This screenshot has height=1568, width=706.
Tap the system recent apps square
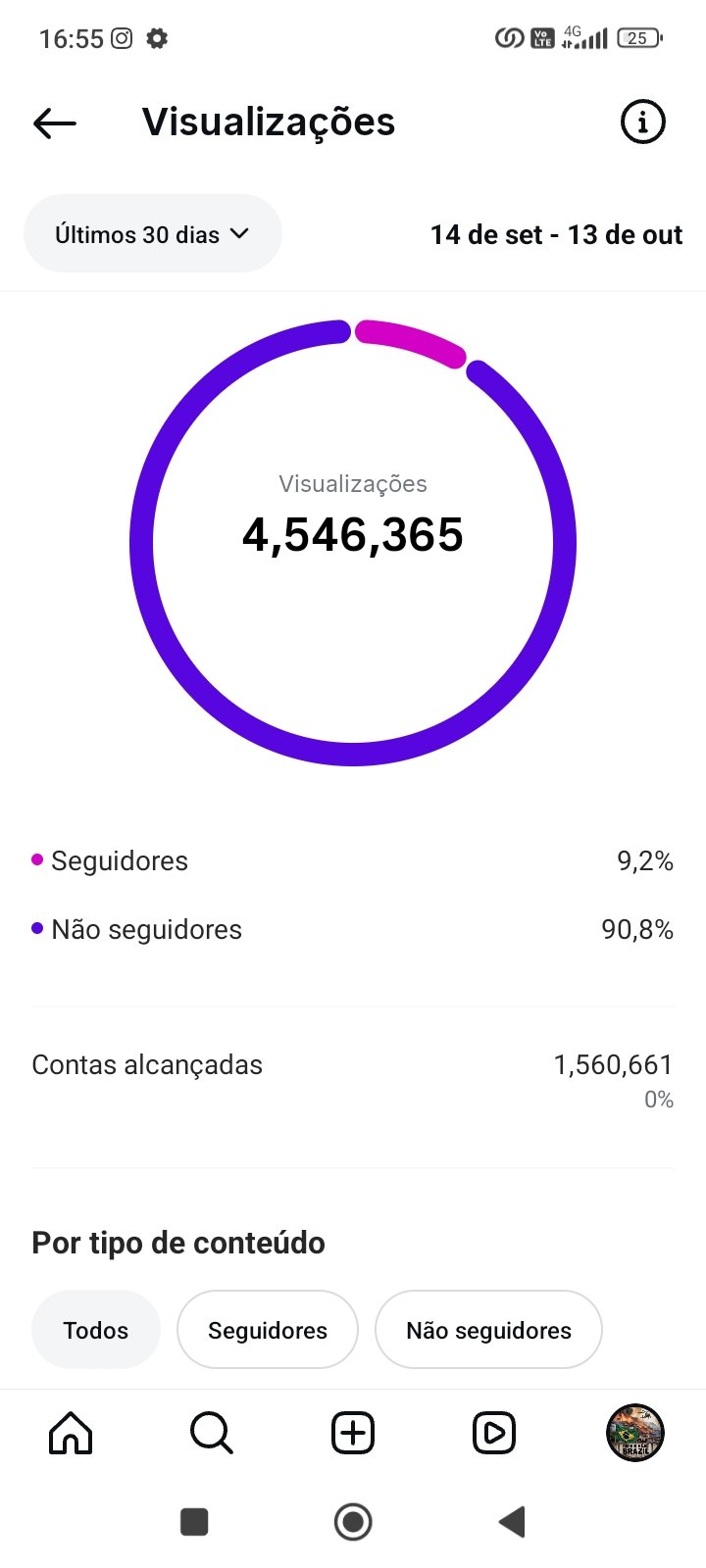pos(194,1522)
